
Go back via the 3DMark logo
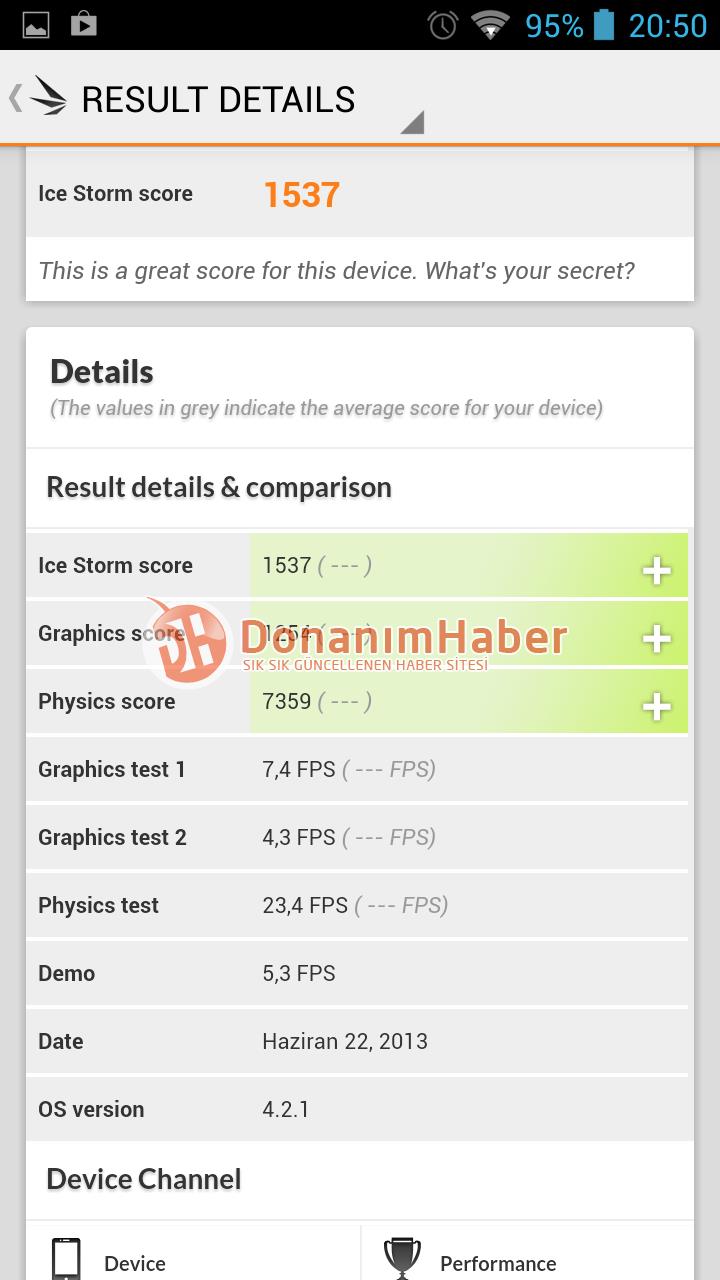pyautogui.click(x=38, y=97)
